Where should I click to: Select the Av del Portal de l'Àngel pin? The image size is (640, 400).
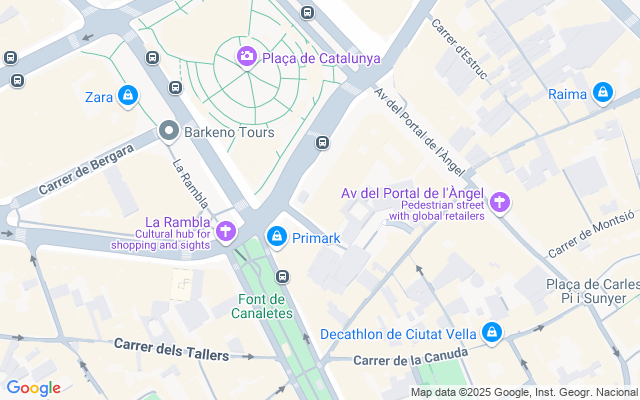[500, 203]
